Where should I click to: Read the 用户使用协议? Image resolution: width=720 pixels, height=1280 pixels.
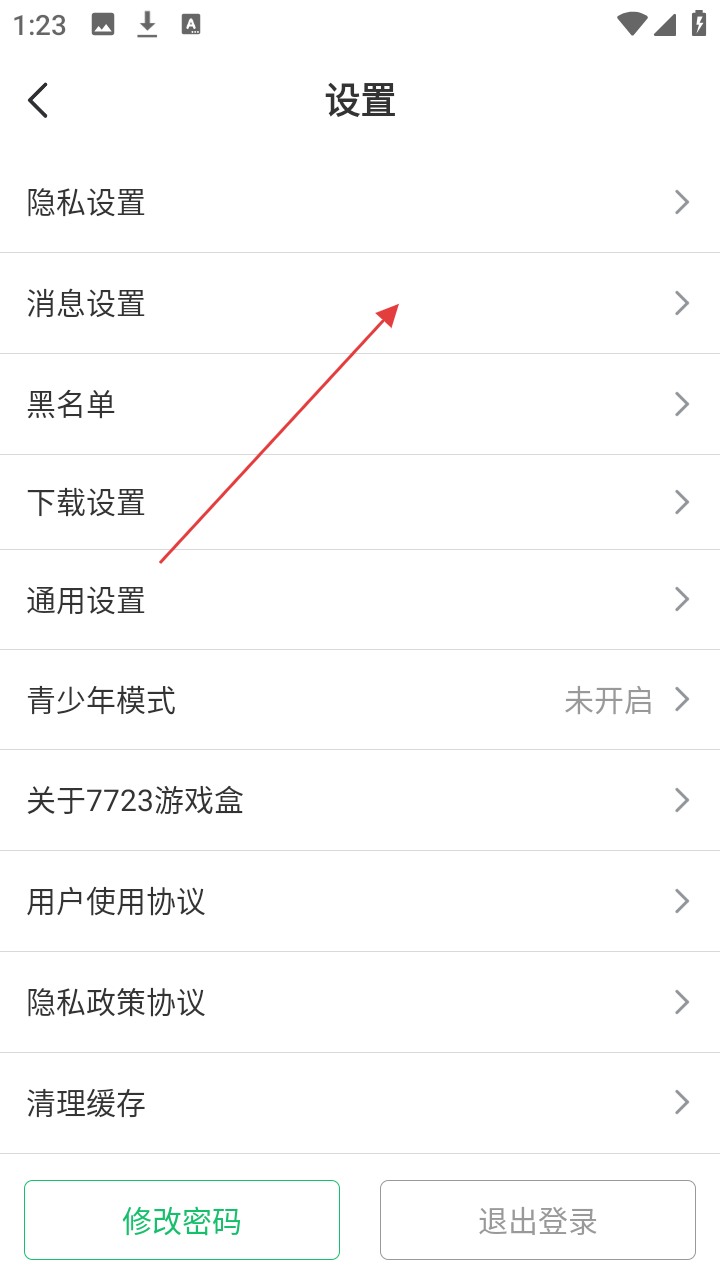(360, 901)
